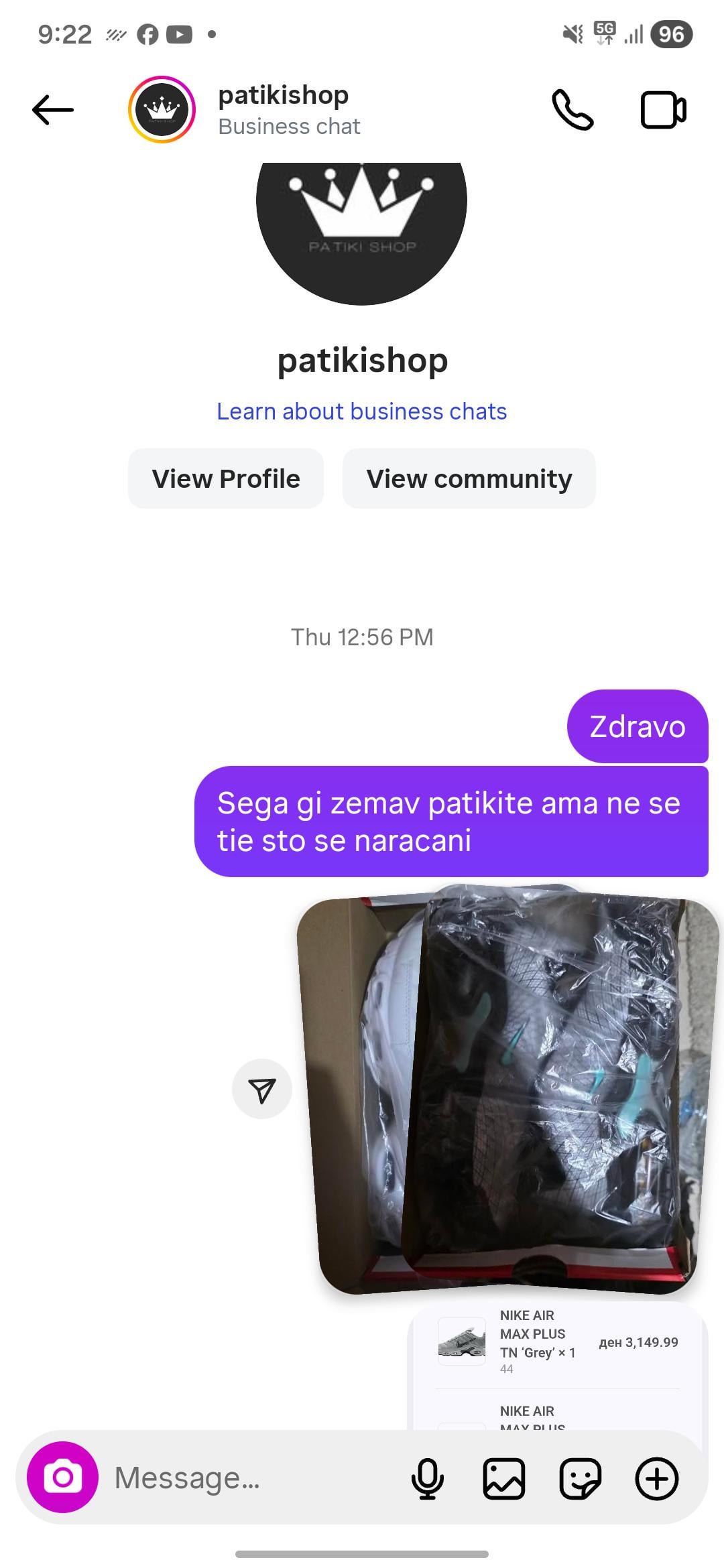Open the camera from the message bar
This screenshot has height=1568, width=724.
coord(62,1477)
